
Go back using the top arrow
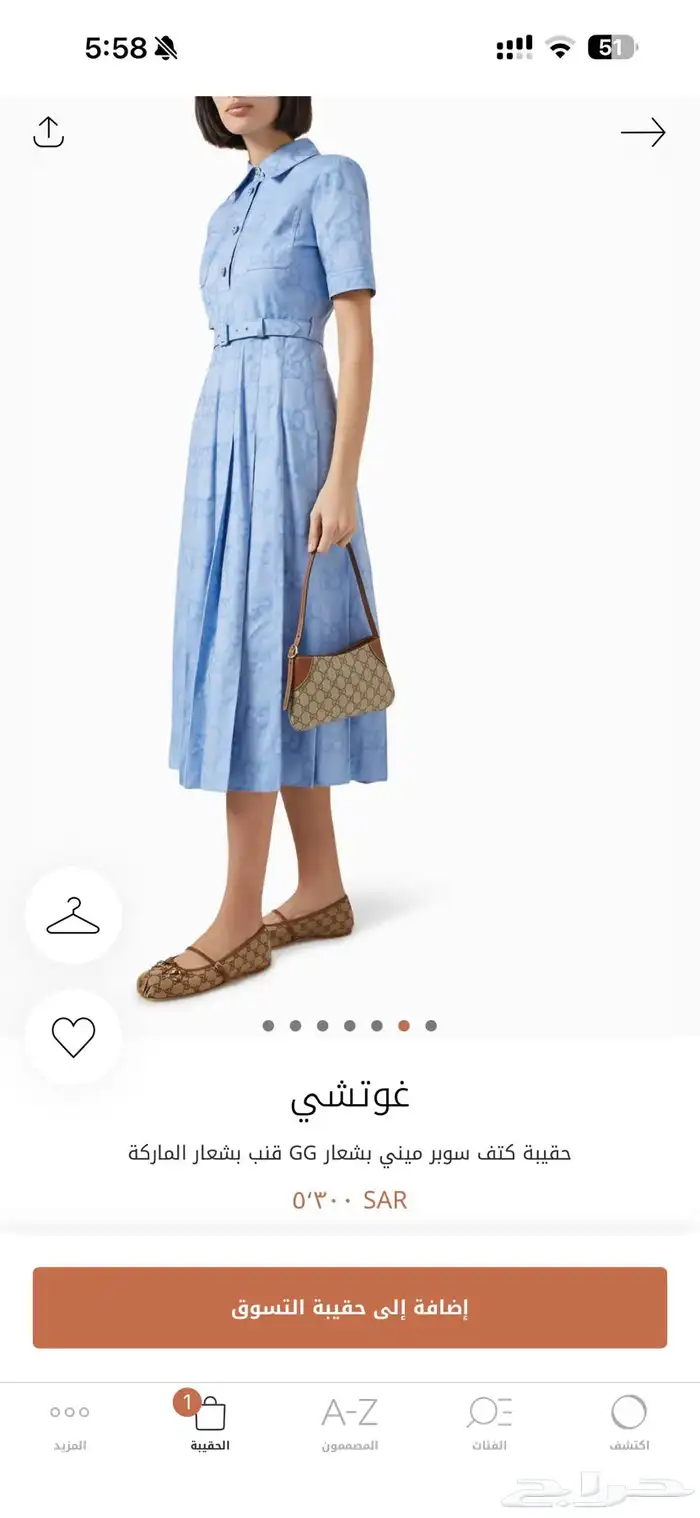643,132
